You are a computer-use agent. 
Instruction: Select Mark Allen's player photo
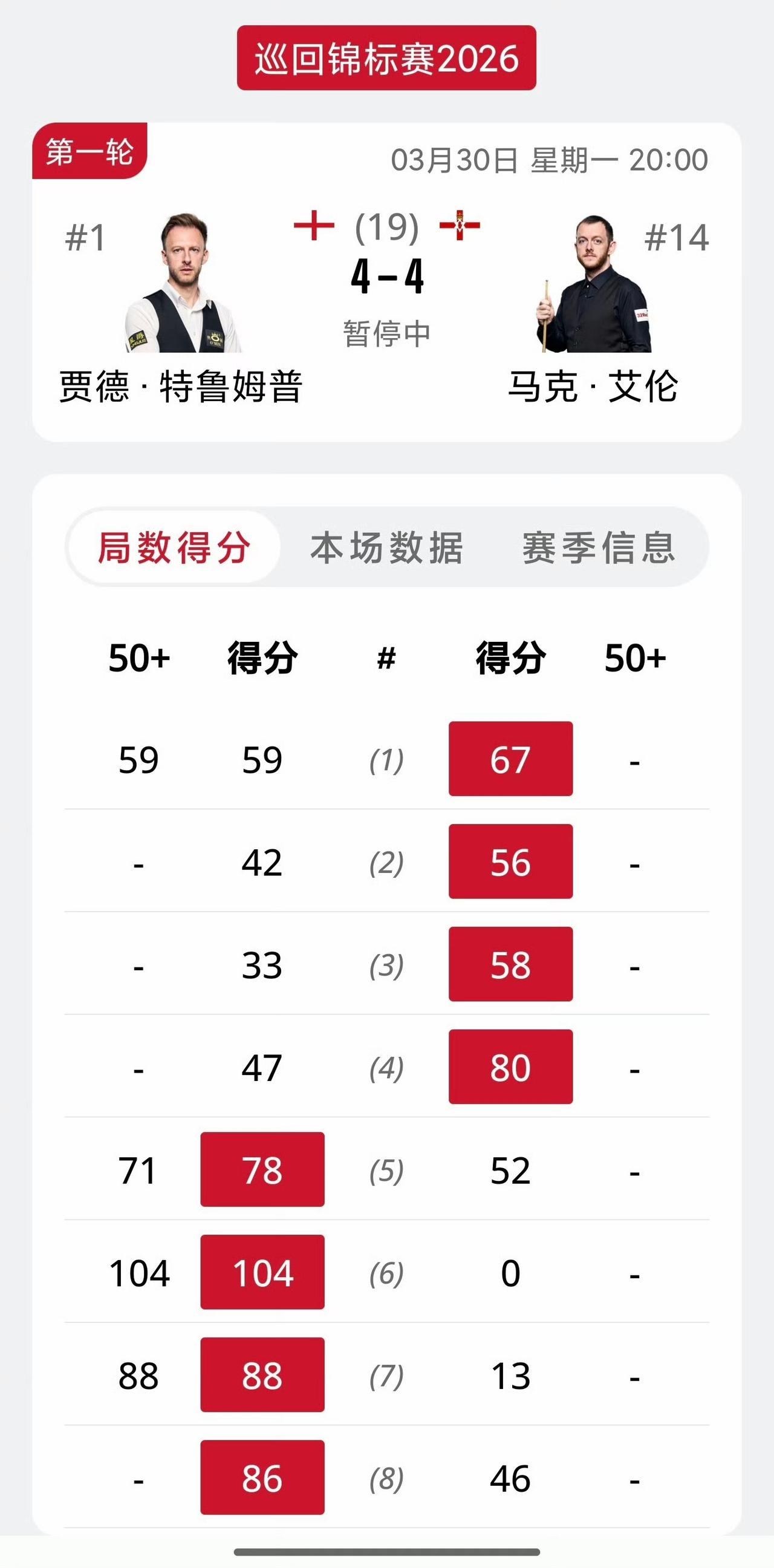click(589, 286)
